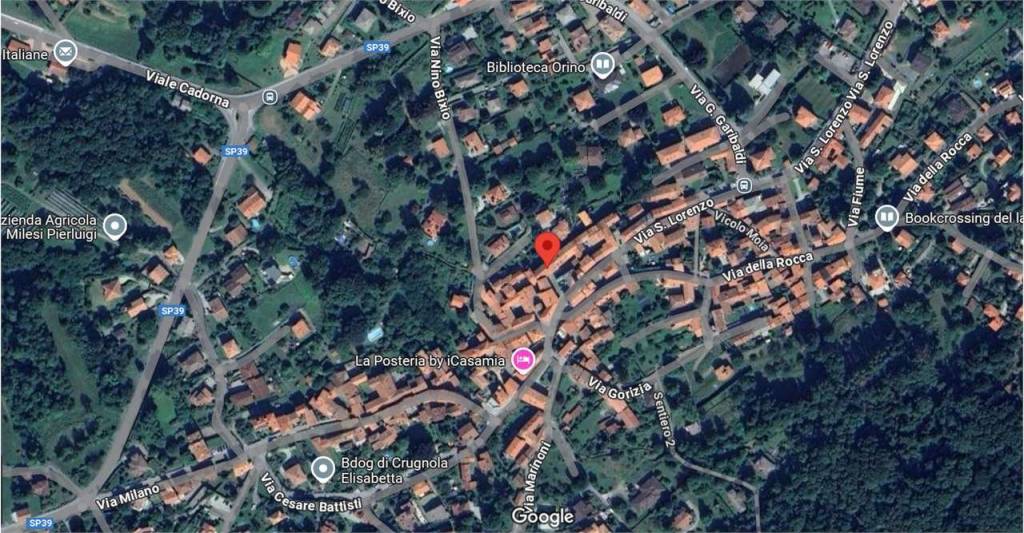The height and width of the screenshot is (533, 1024).
Task: Open the Bookcrossing marker
Action: 886,217
